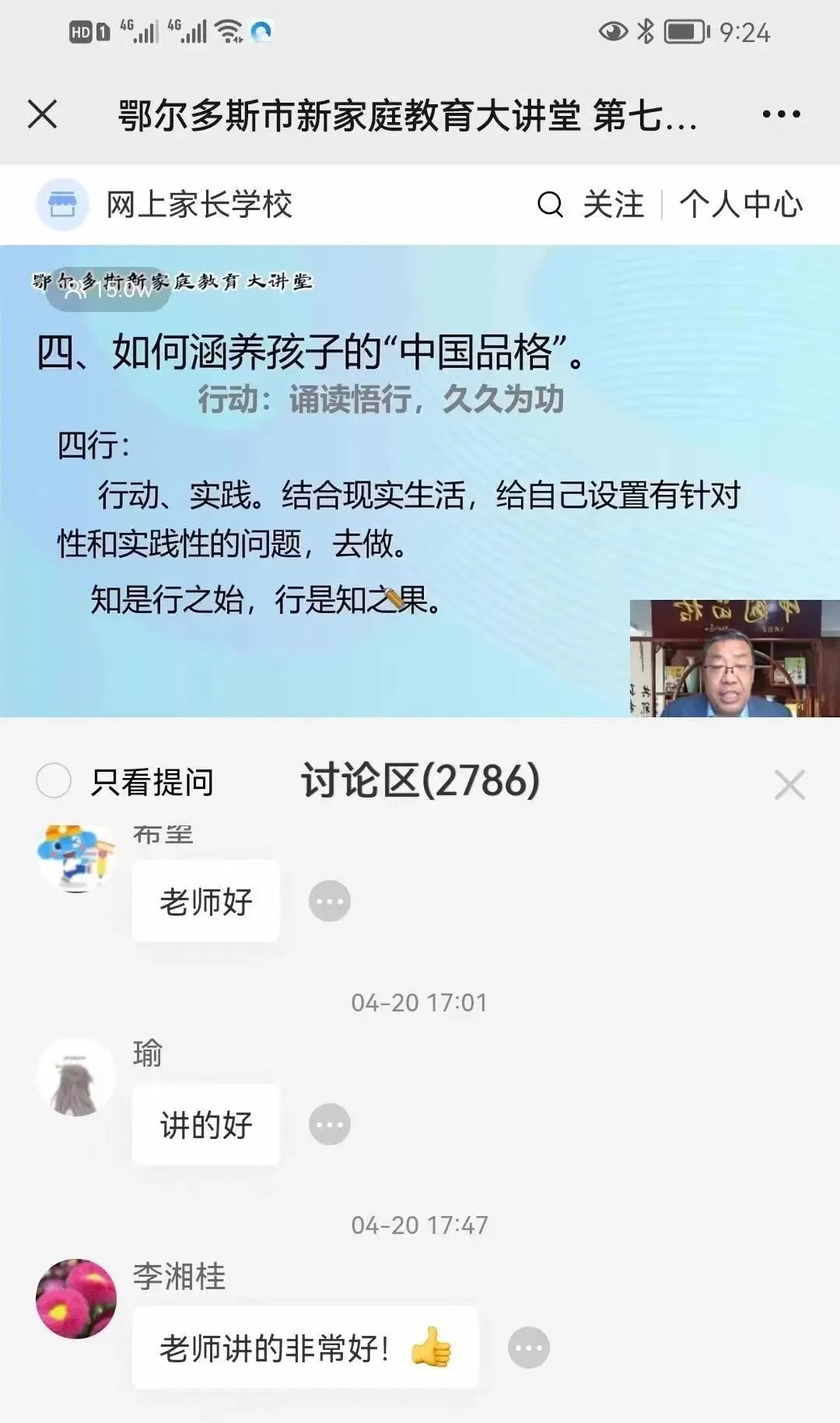The image size is (840, 1423).
Task: Follow the account via 关注
Action: [614, 205]
